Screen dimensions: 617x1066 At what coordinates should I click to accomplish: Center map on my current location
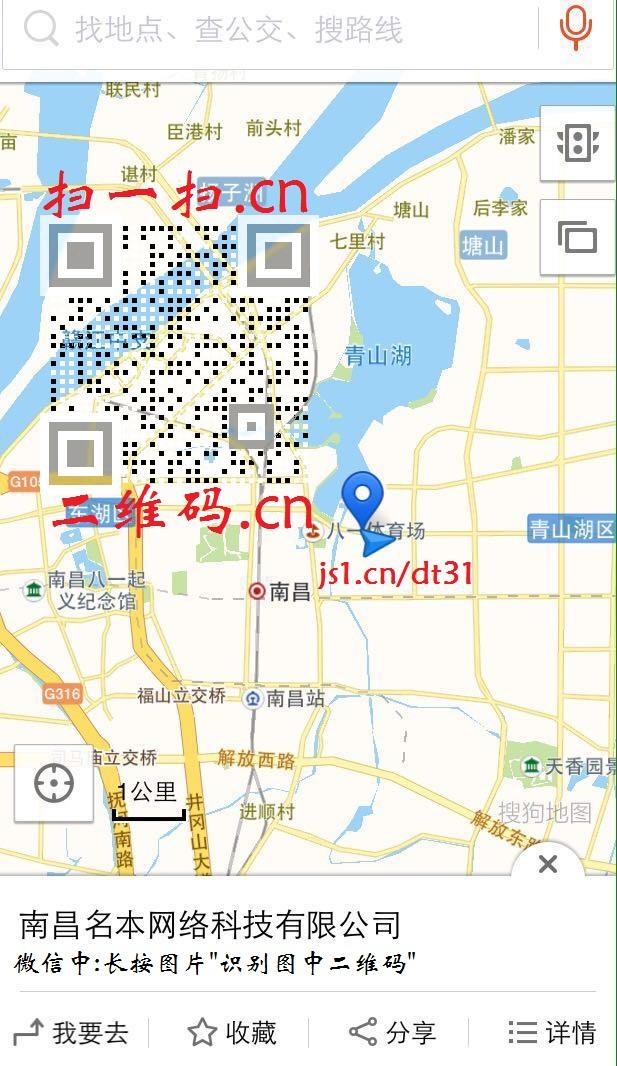click(54, 784)
